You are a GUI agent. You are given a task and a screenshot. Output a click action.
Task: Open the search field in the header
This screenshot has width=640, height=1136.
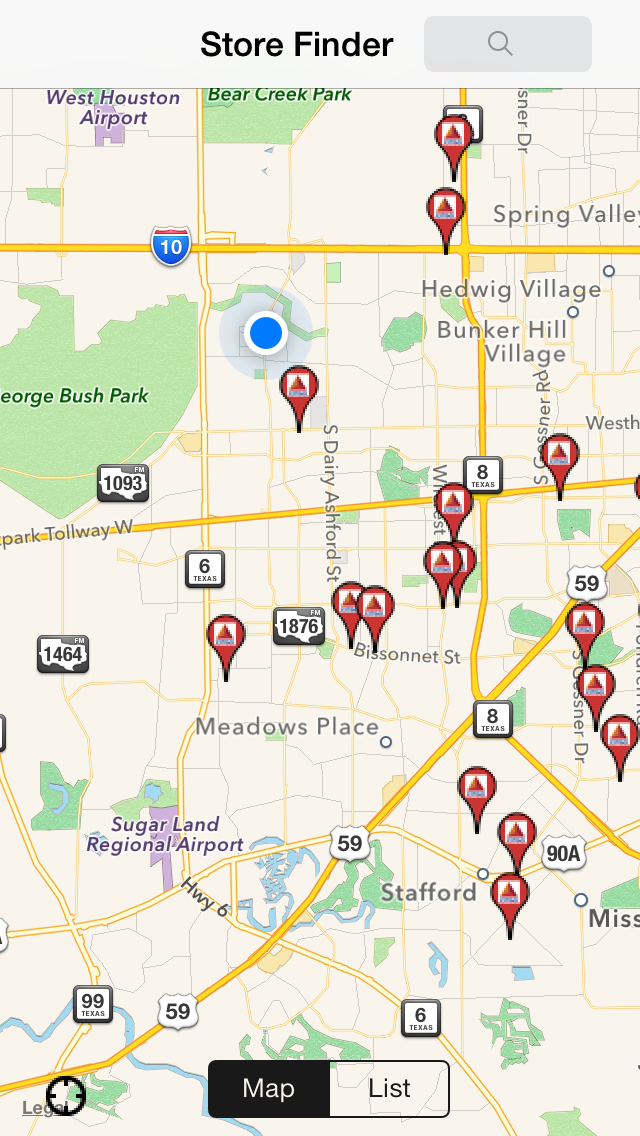pos(507,44)
